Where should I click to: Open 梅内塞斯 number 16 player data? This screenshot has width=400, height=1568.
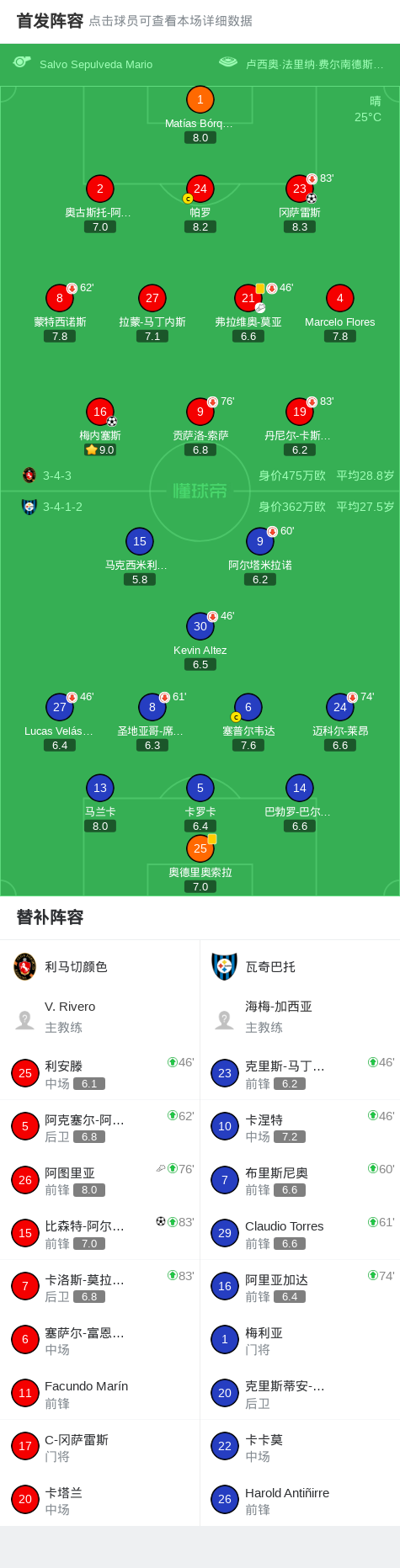click(99, 426)
